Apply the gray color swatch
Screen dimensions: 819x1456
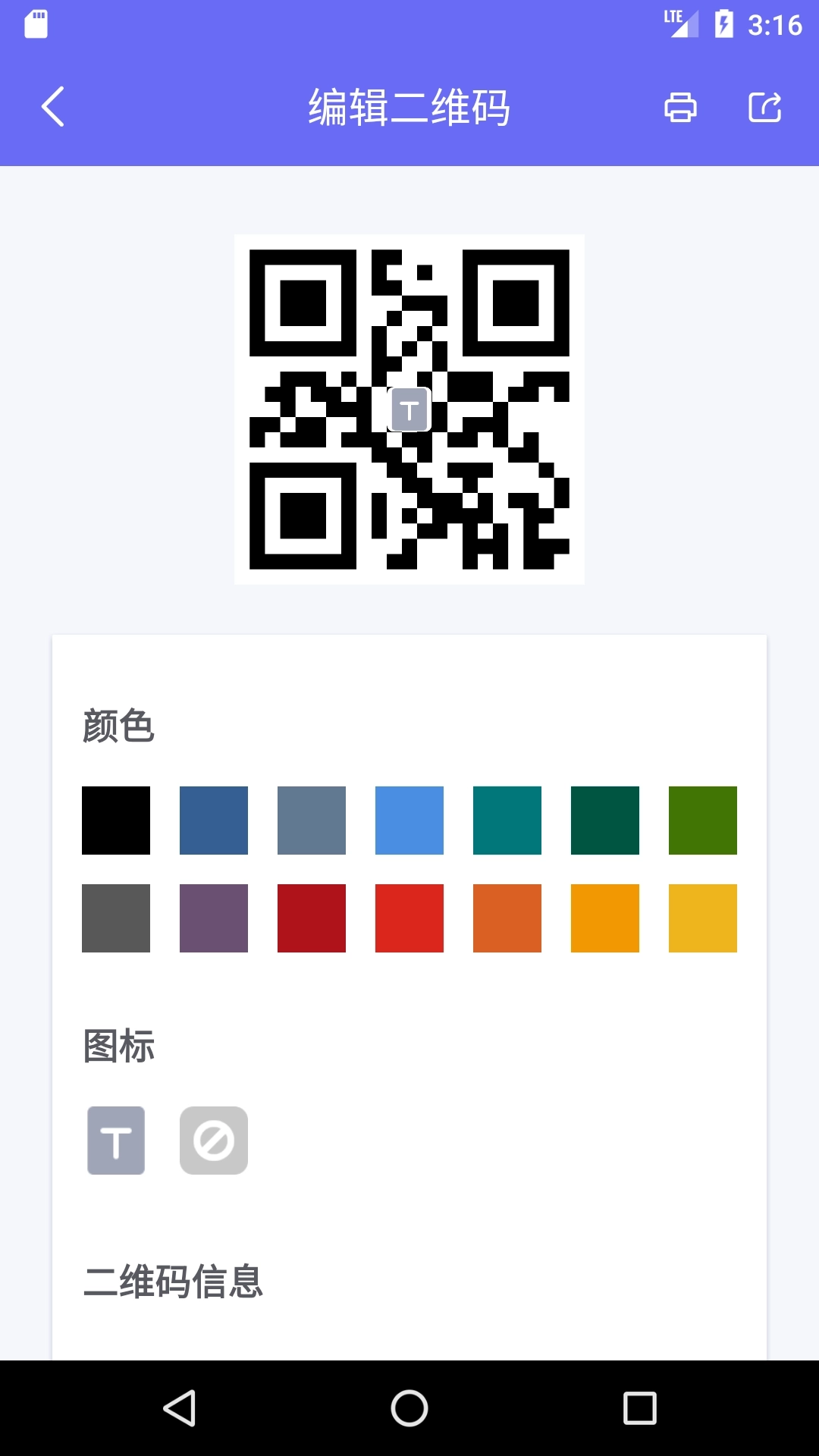[x=115, y=919]
